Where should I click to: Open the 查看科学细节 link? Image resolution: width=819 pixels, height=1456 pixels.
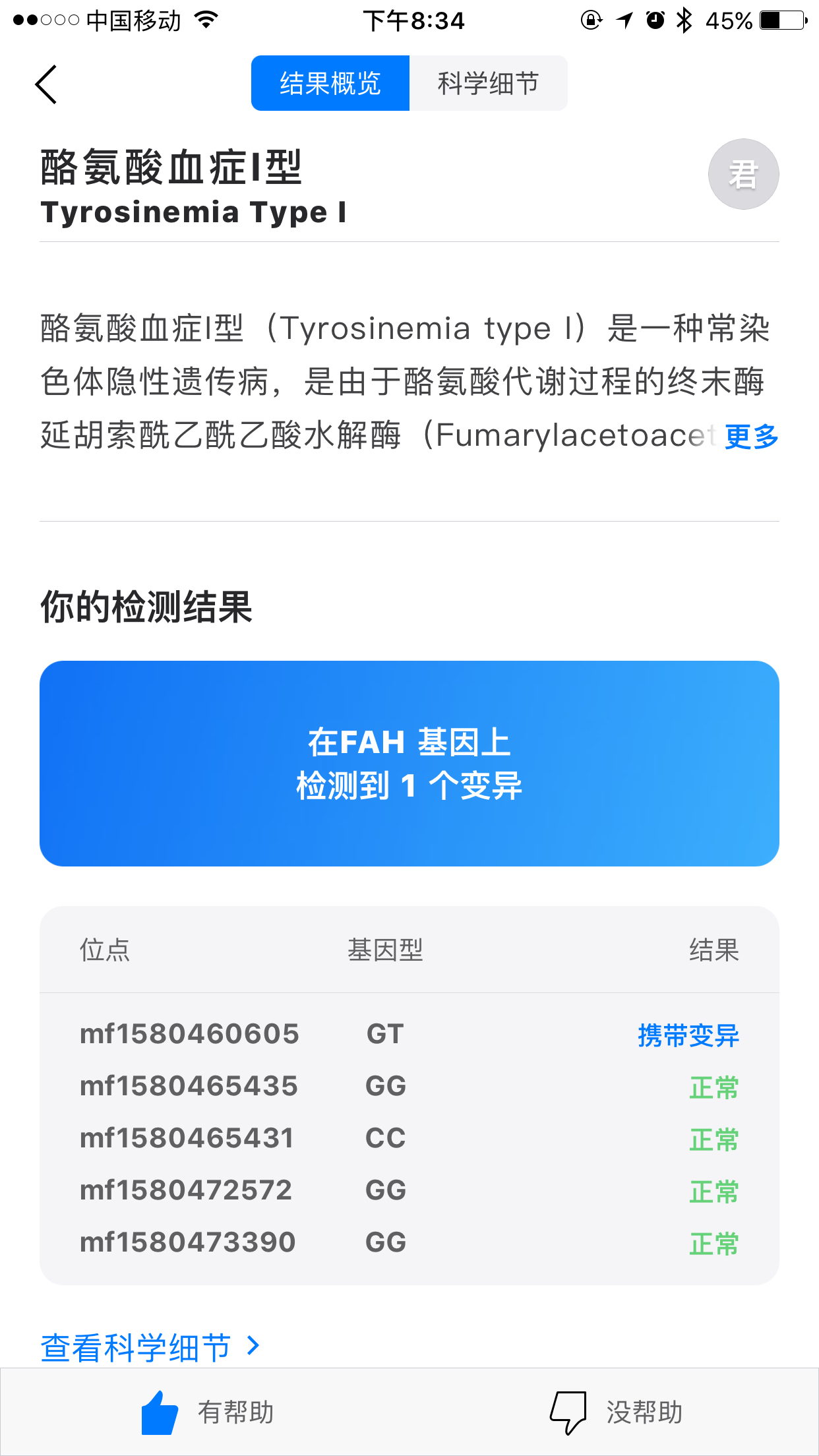click(150, 1347)
